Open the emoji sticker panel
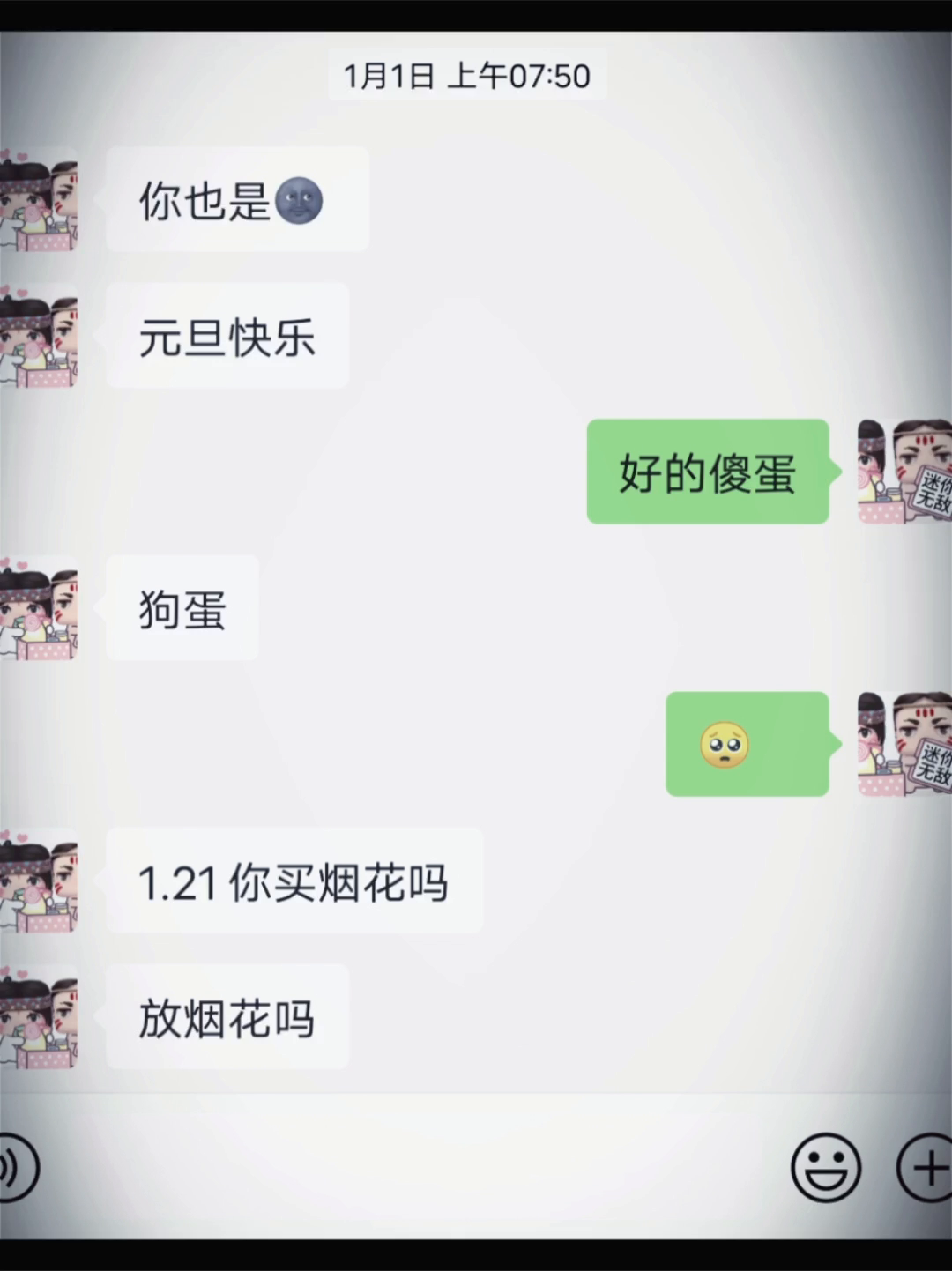The height and width of the screenshot is (1271, 952). 826,1168
